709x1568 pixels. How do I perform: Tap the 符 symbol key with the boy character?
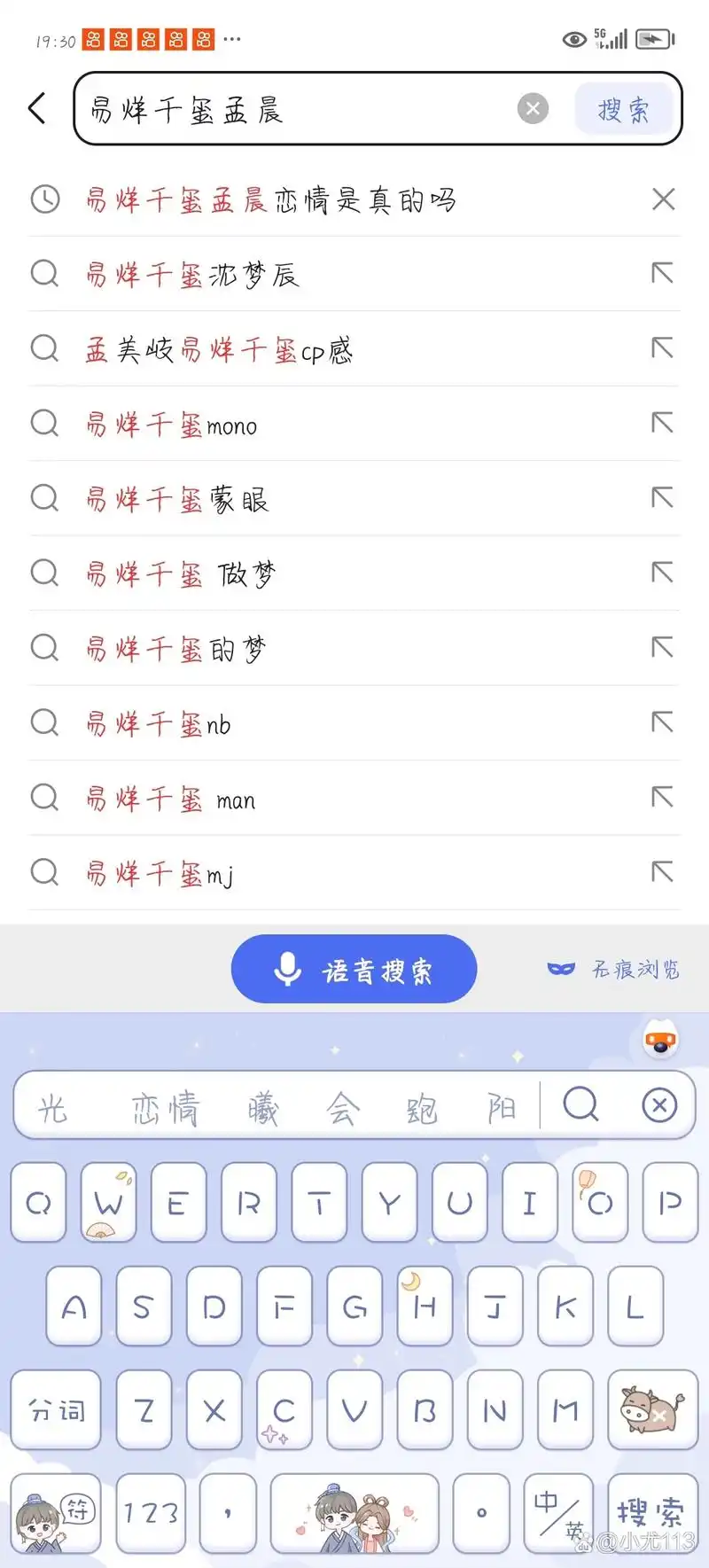point(56,1513)
